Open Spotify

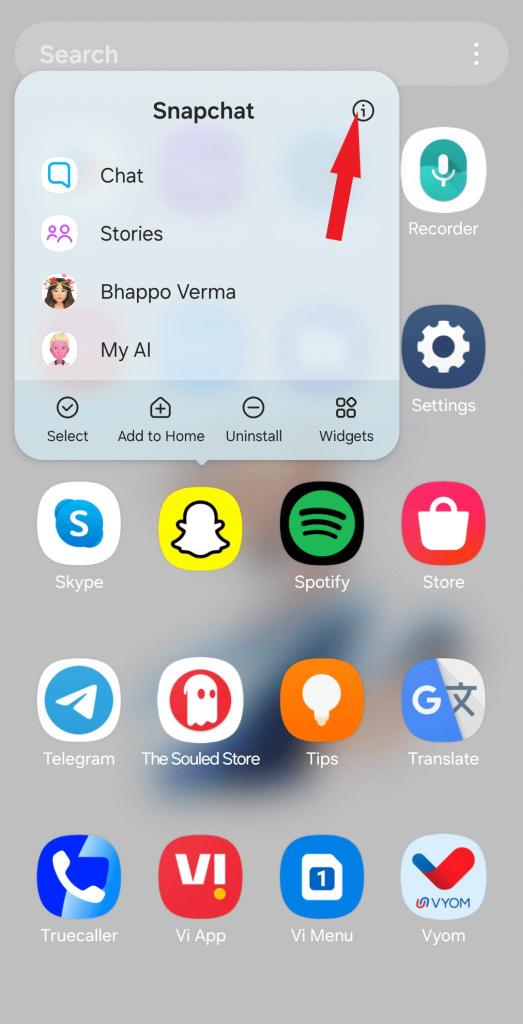(321, 536)
